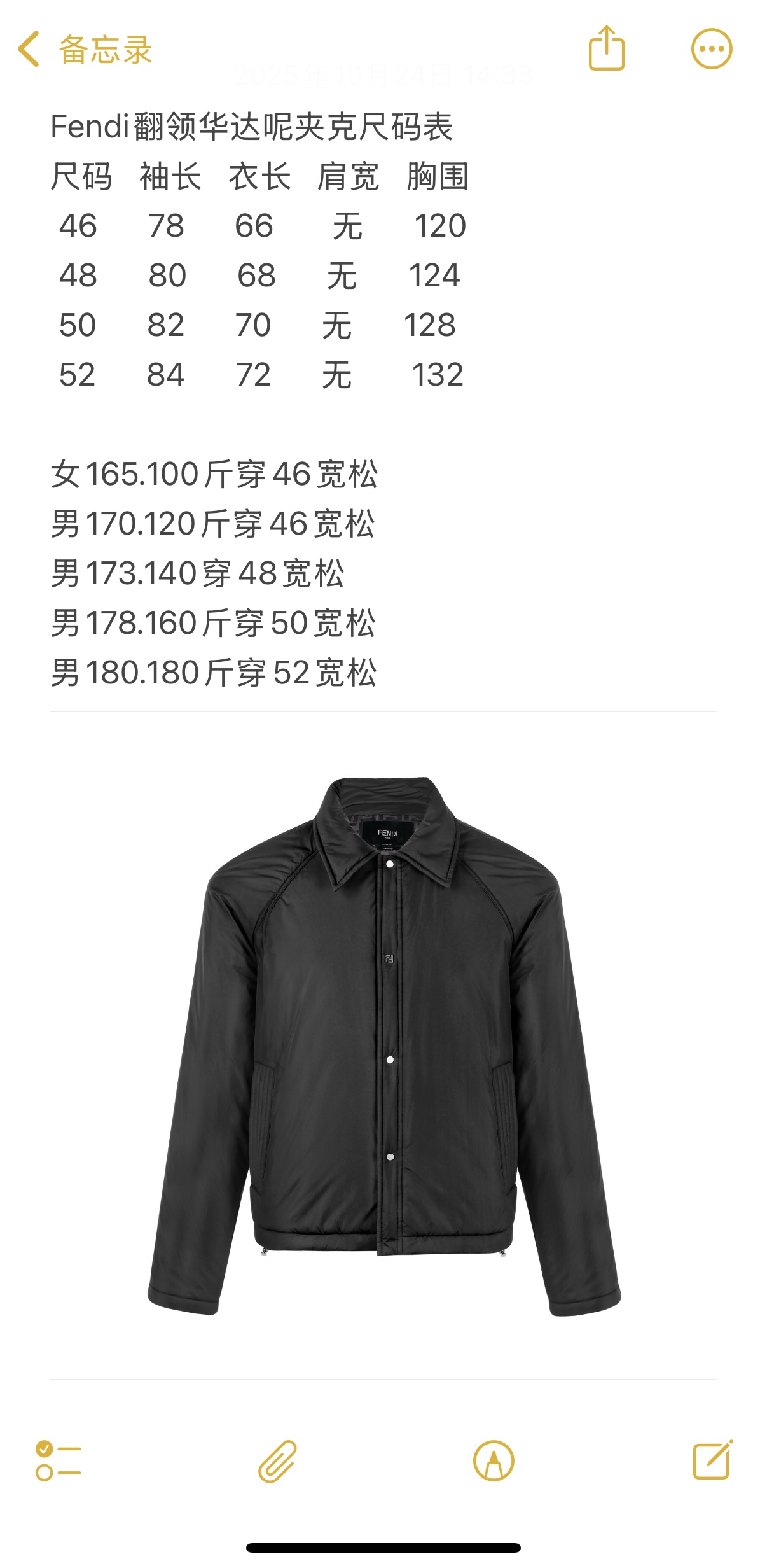Share this note

click(606, 48)
